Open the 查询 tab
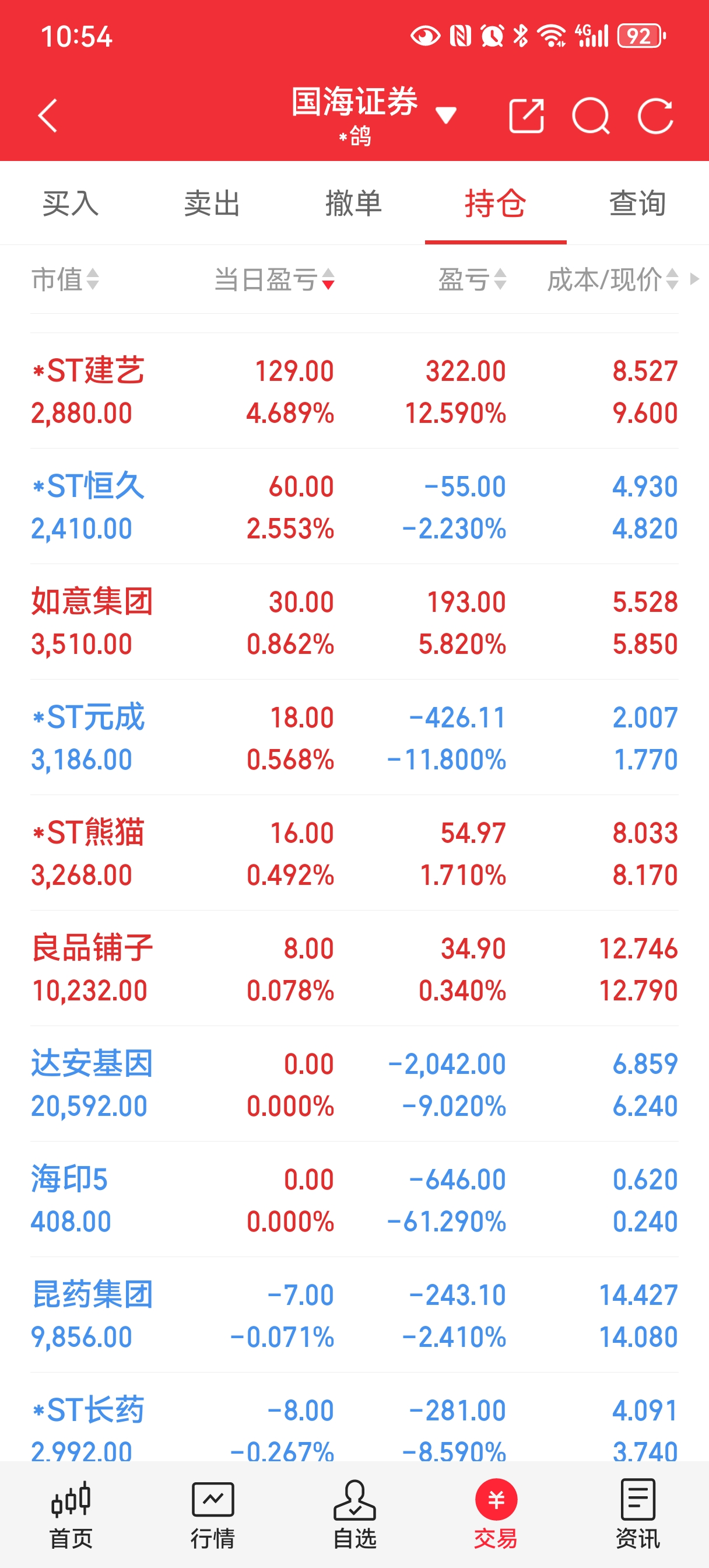Image resolution: width=709 pixels, height=1568 pixels. 638,202
